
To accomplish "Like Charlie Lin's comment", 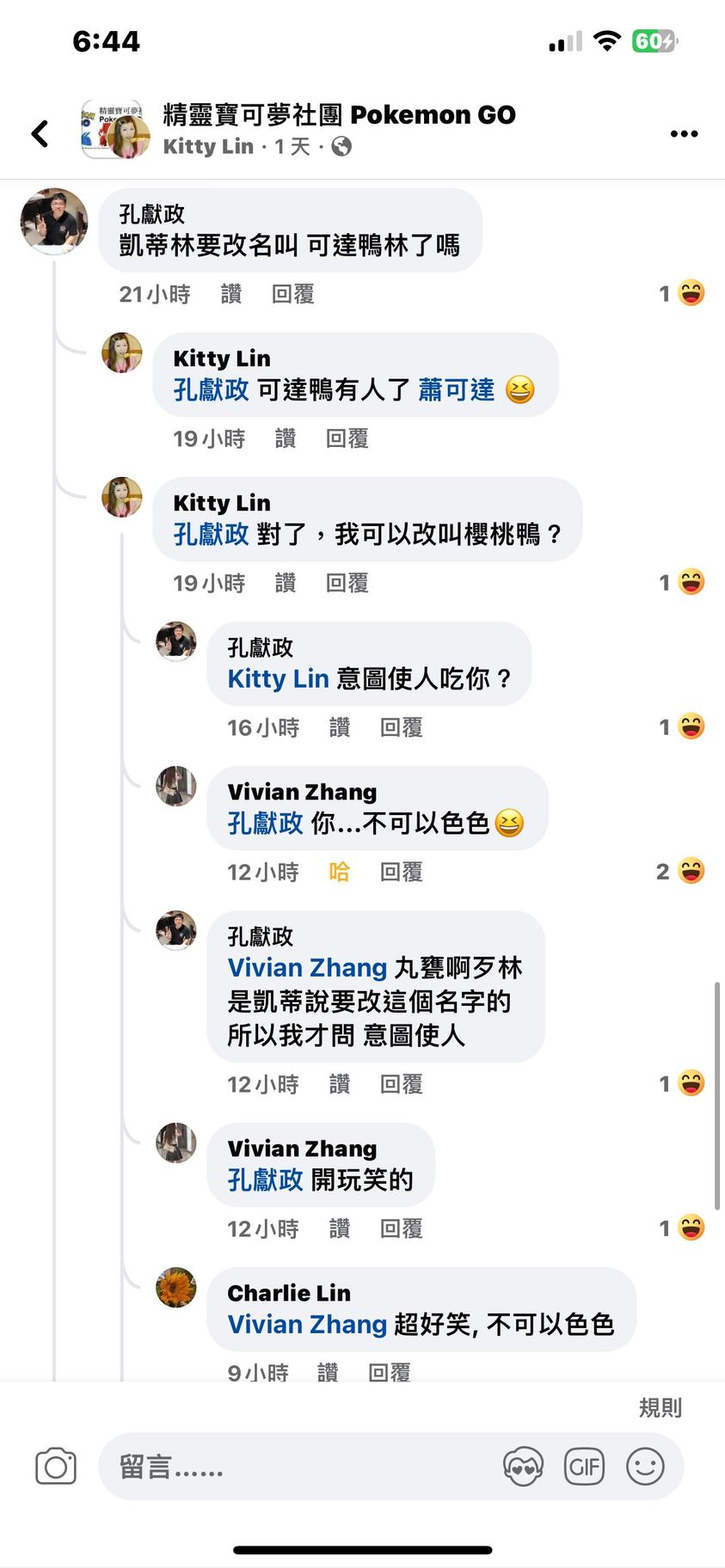I will pyautogui.click(x=328, y=1371).
